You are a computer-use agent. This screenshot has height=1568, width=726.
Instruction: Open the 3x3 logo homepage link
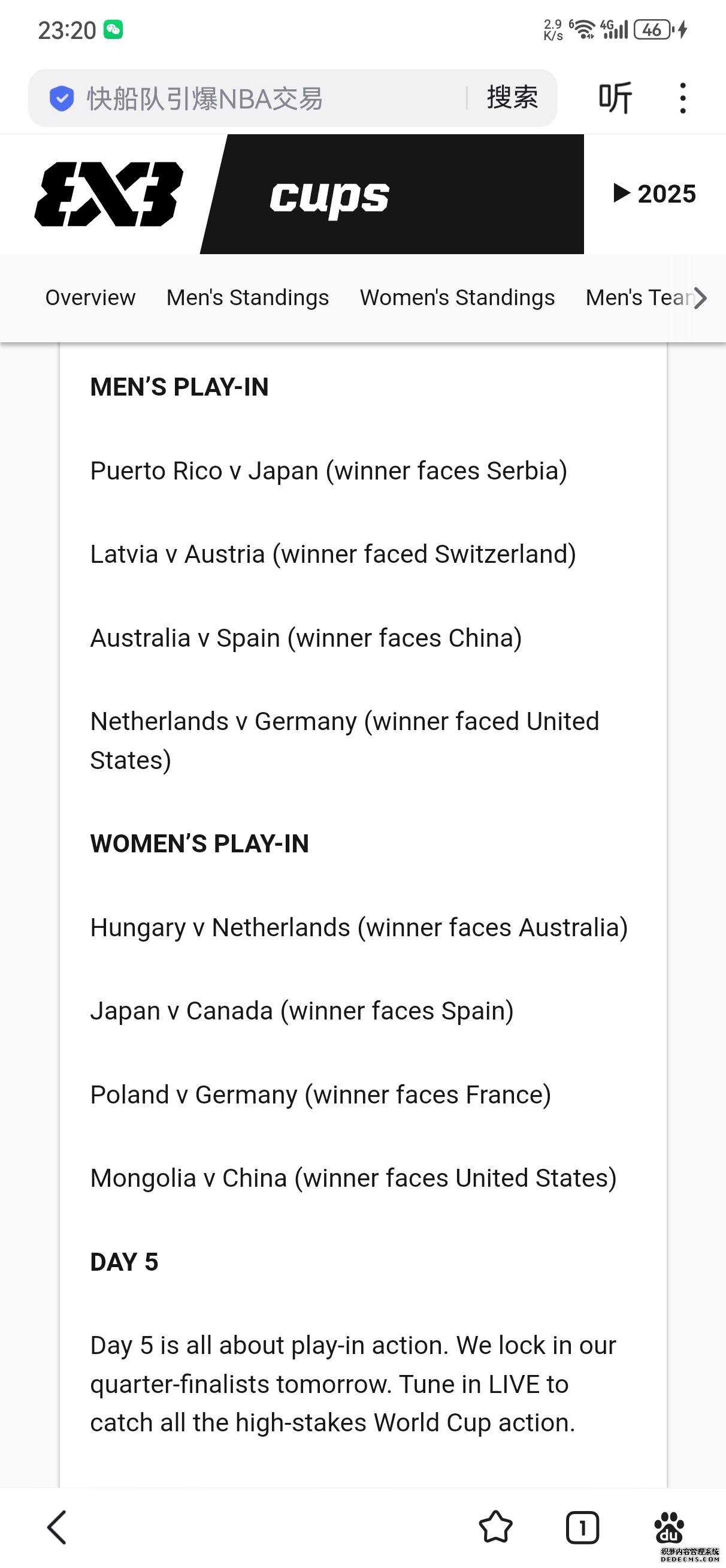[109, 194]
